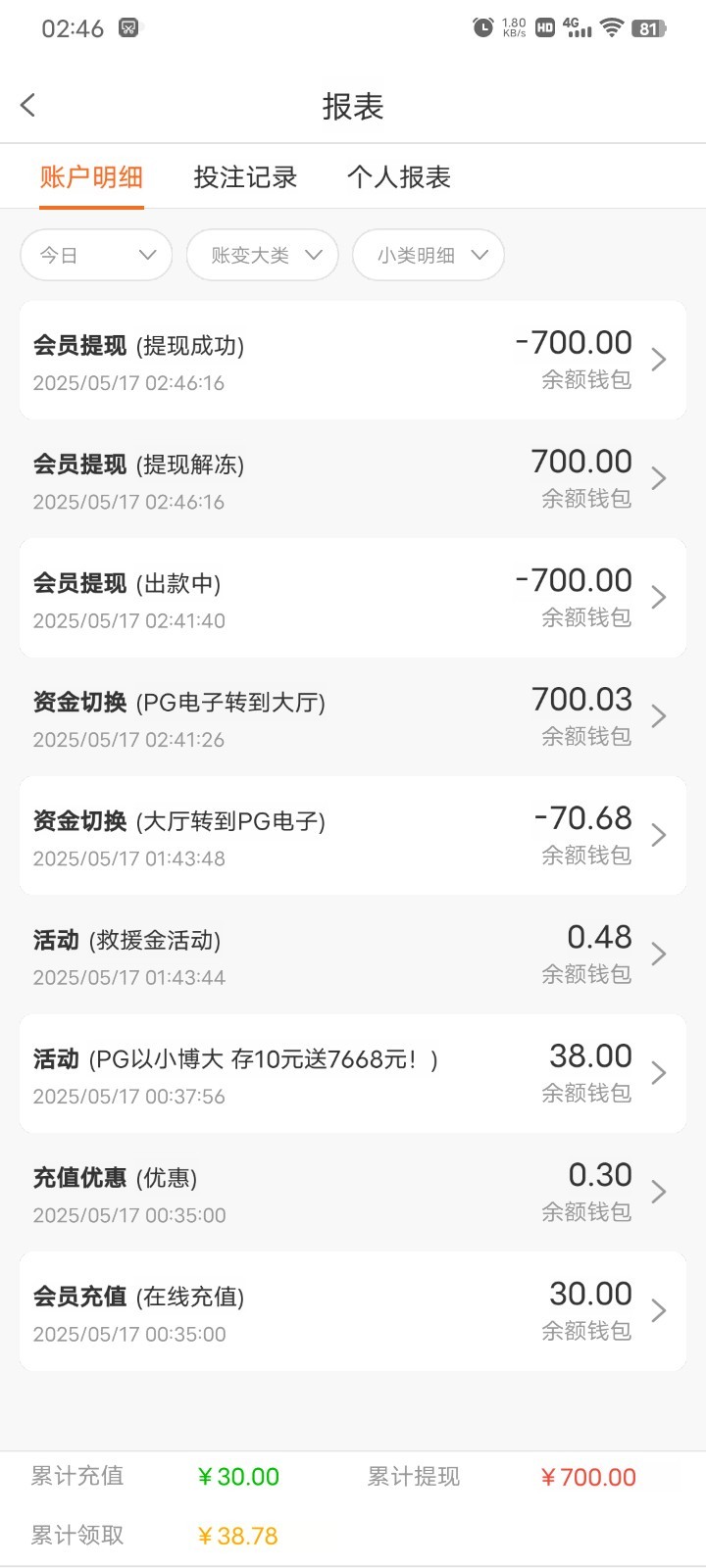This screenshot has height=1568, width=706.
Task: Tap the notification app icon beside the clock
Action: pos(127,28)
